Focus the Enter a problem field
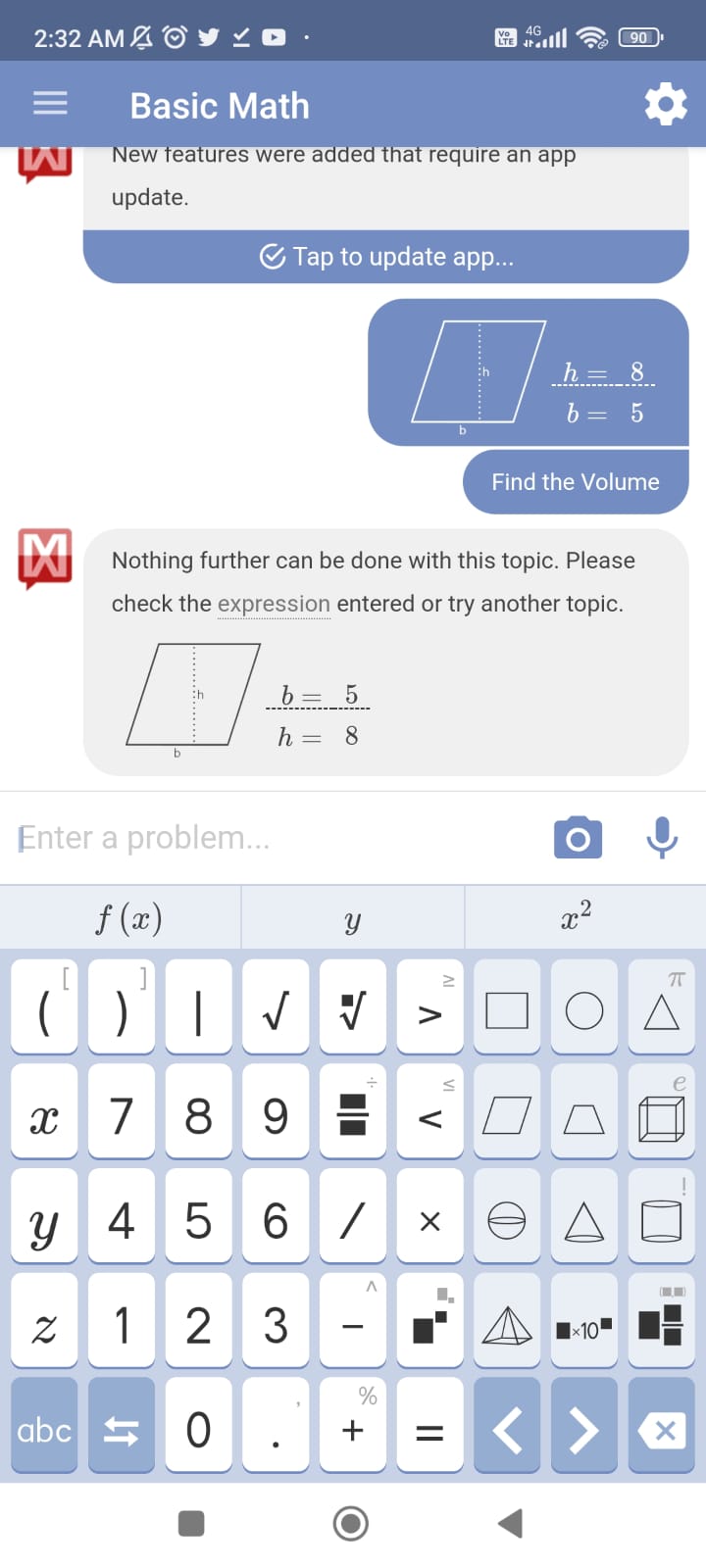Image resolution: width=706 pixels, height=1568 pixels. click(x=275, y=838)
